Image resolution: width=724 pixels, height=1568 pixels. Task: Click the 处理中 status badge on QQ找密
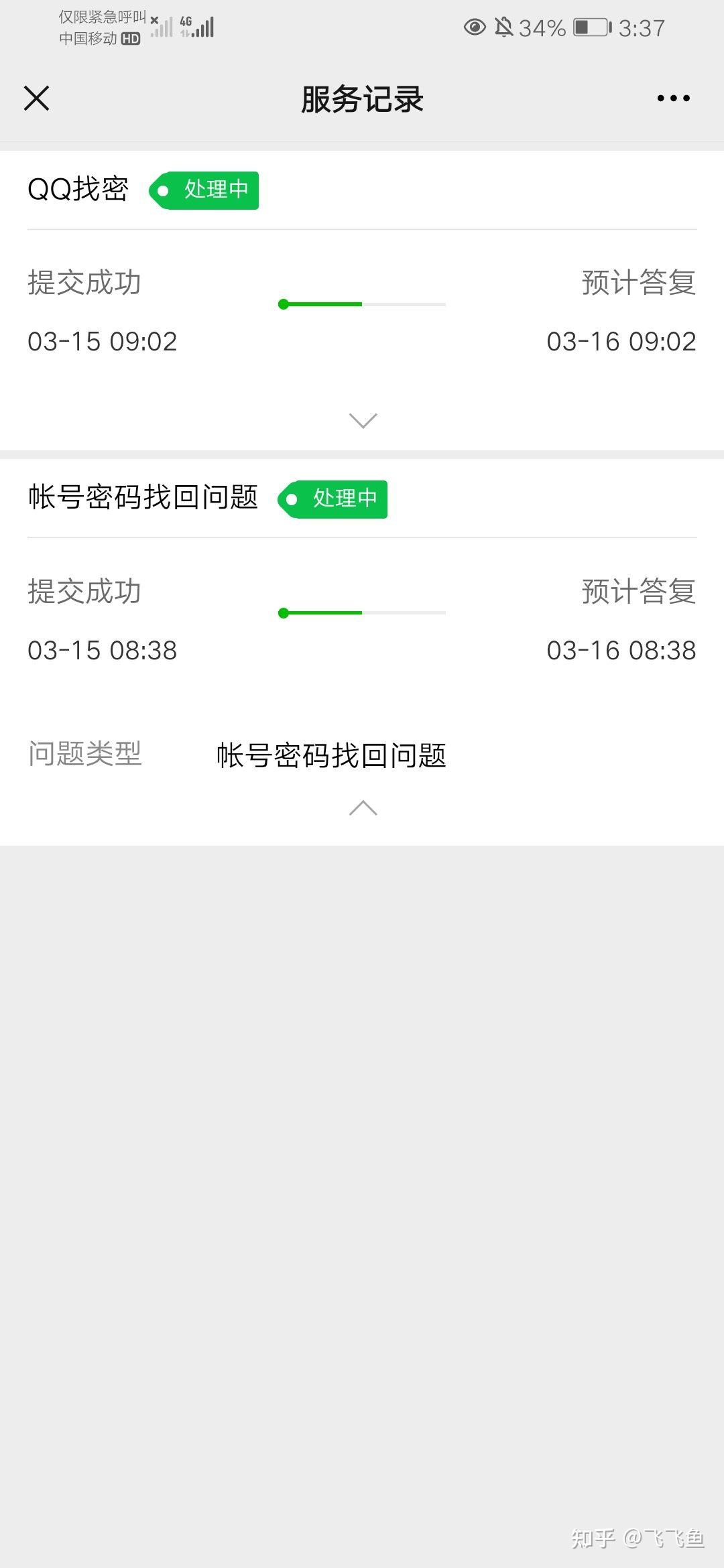tap(205, 190)
